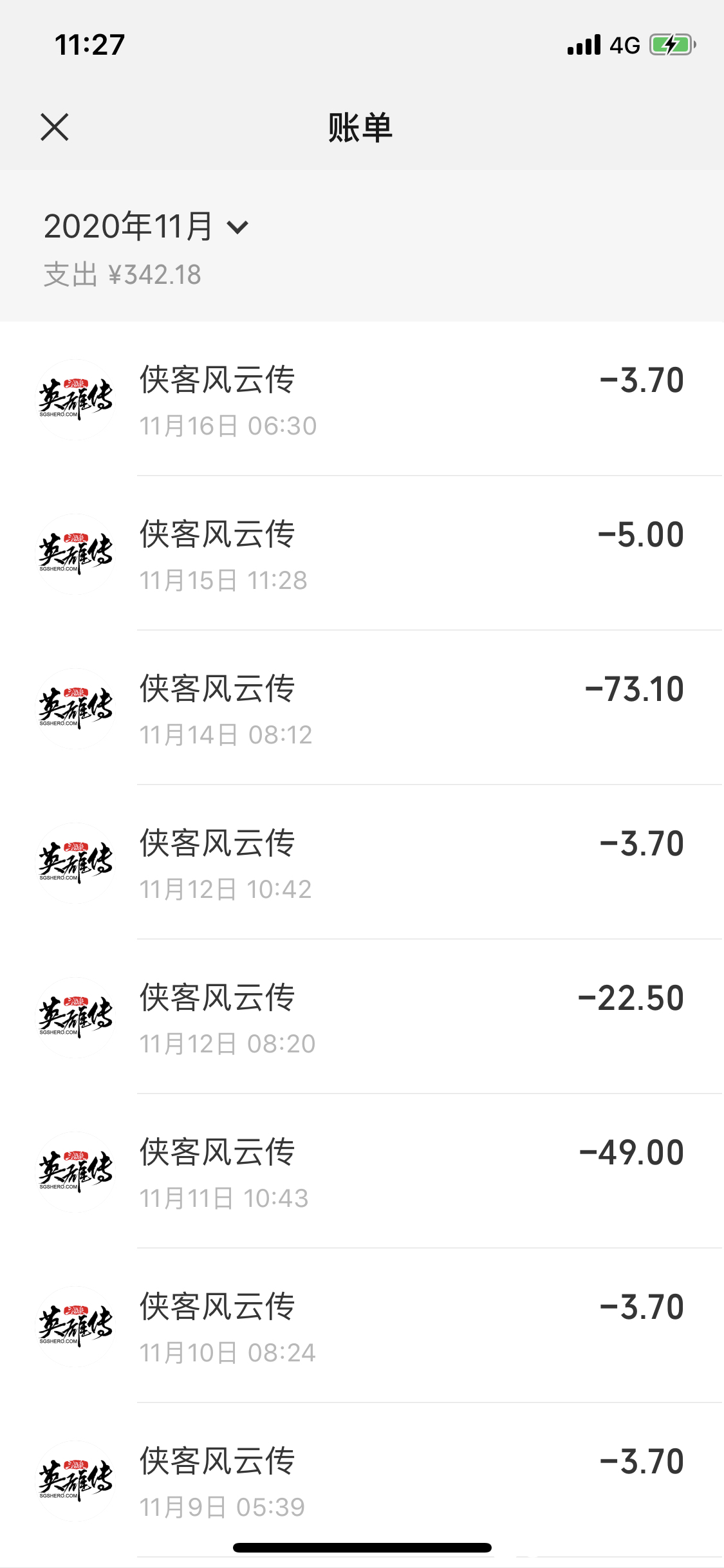Open the 11月16日 06:30 transaction
Image resolution: width=724 pixels, height=1568 pixels.
point(362,399)
